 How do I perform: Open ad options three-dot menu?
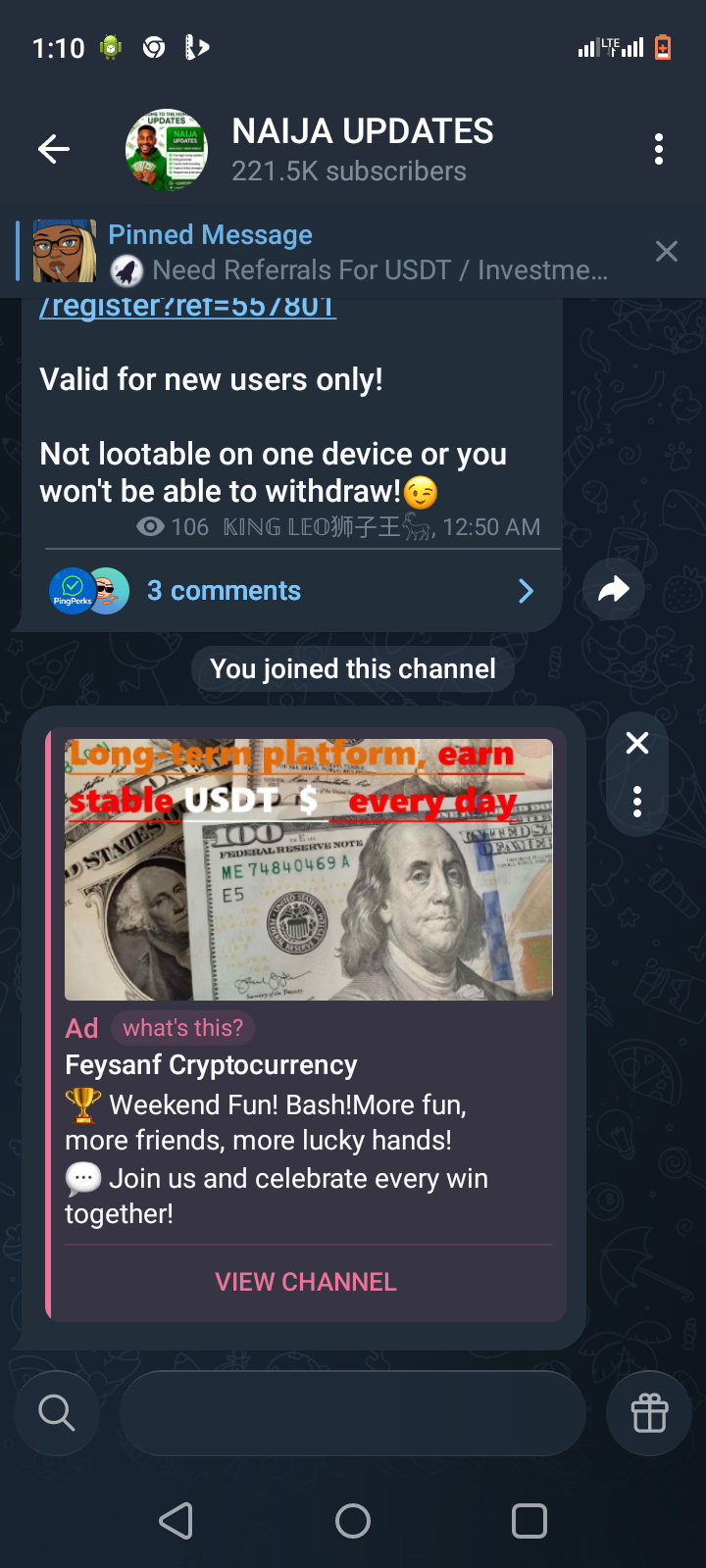tap(637, 802)
